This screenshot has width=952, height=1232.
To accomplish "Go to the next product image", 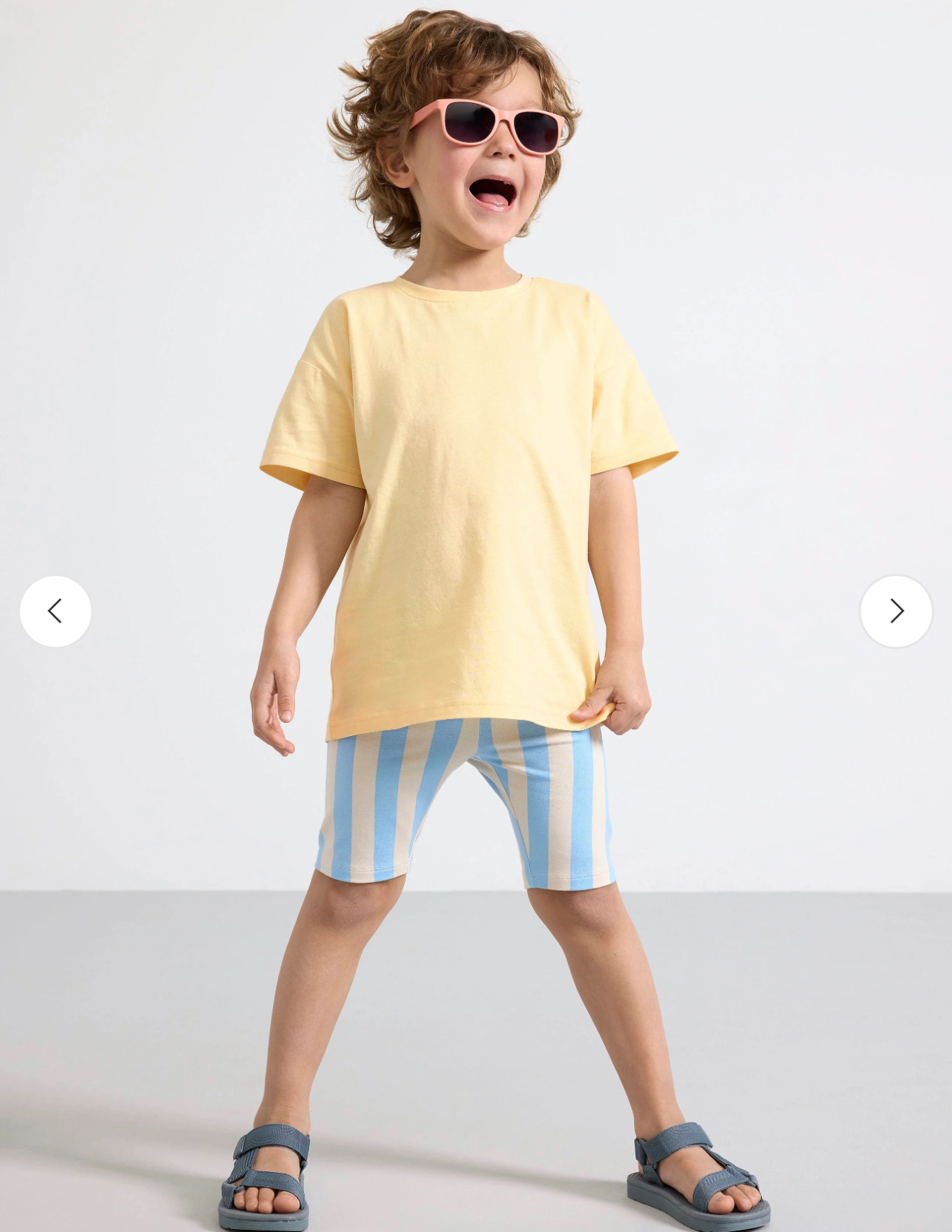I will [896, 612].
